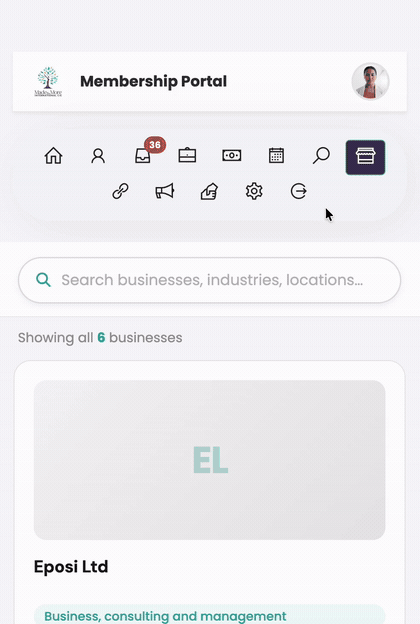Open the chain links icon
This screenshot has height=624, width=420.
pyautogui.click(x=120, y=191)
